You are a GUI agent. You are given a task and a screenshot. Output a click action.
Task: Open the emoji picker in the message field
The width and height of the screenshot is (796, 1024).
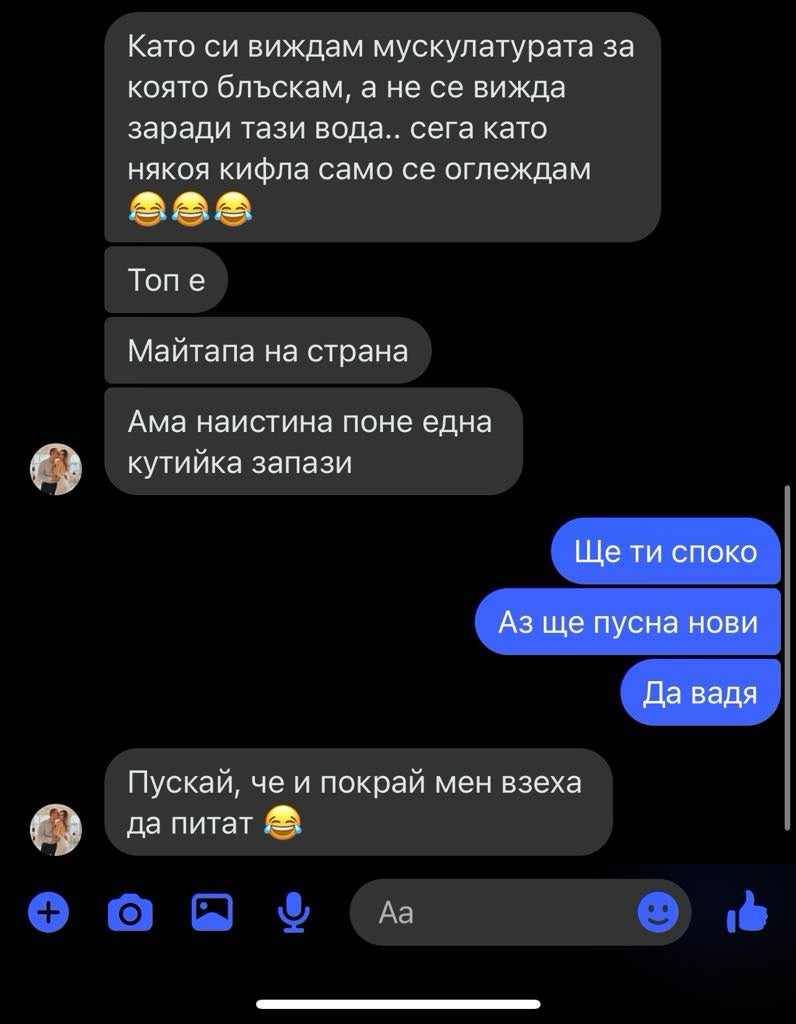(x=658, y=912)
